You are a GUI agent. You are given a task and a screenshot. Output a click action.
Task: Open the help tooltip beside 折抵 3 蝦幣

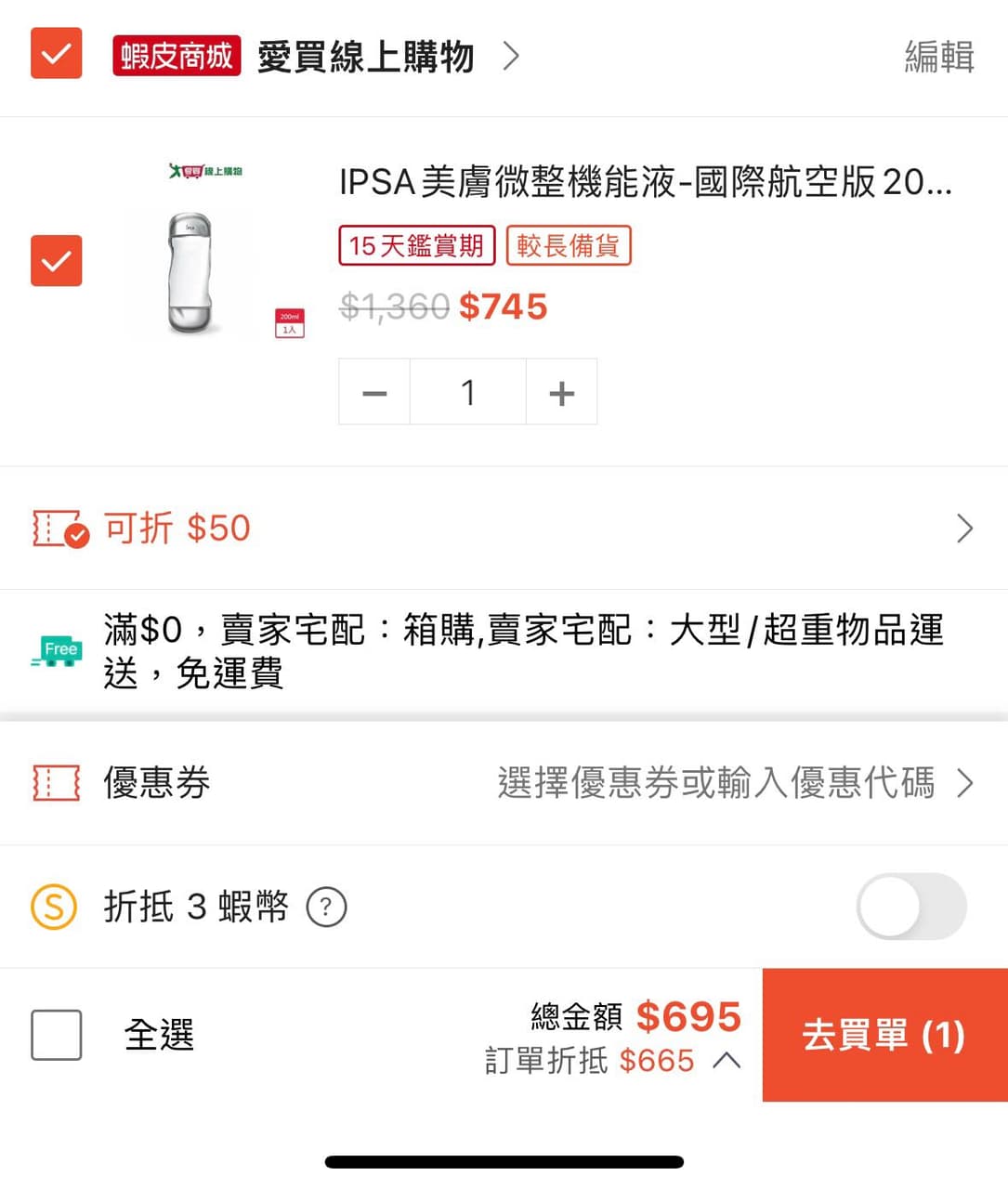326,907
